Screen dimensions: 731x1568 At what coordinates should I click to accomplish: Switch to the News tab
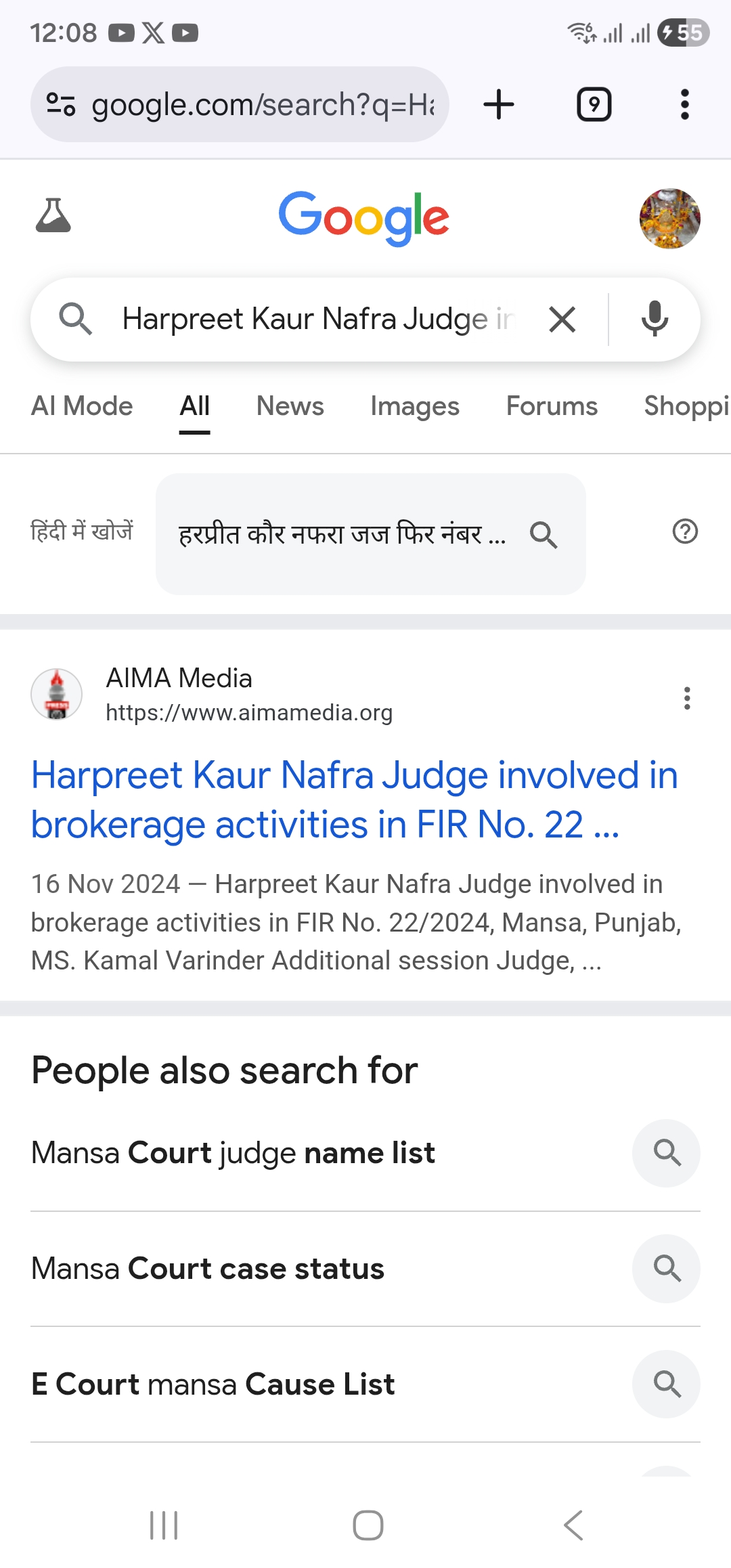pos(290,406)
